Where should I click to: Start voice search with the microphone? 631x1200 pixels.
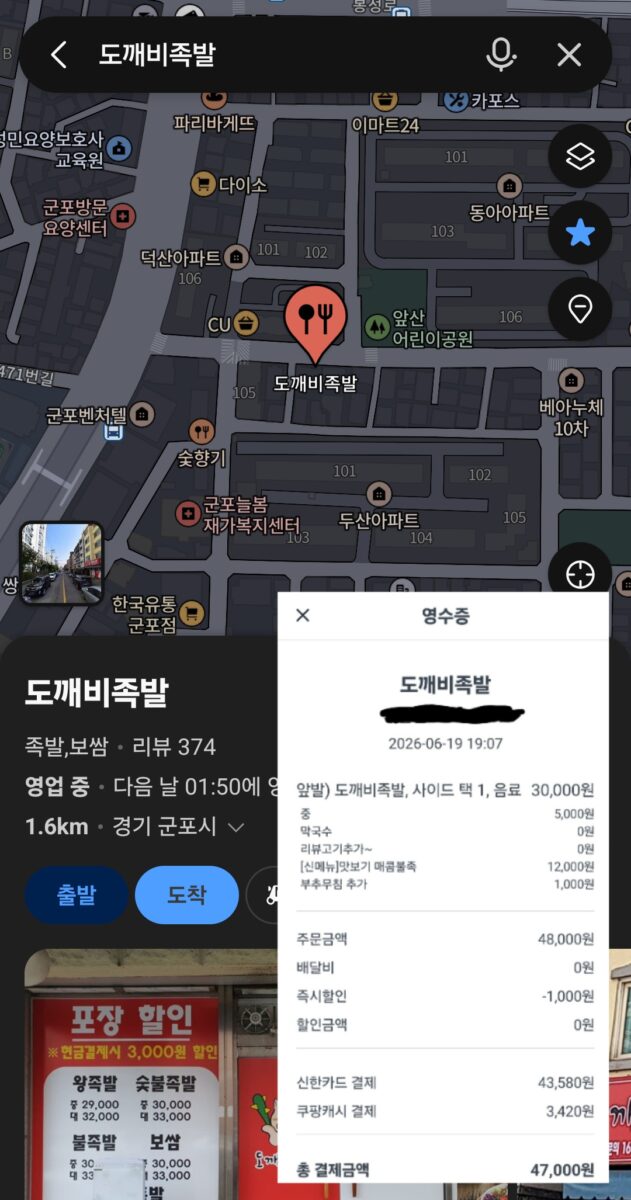click(x=501, y=55)
